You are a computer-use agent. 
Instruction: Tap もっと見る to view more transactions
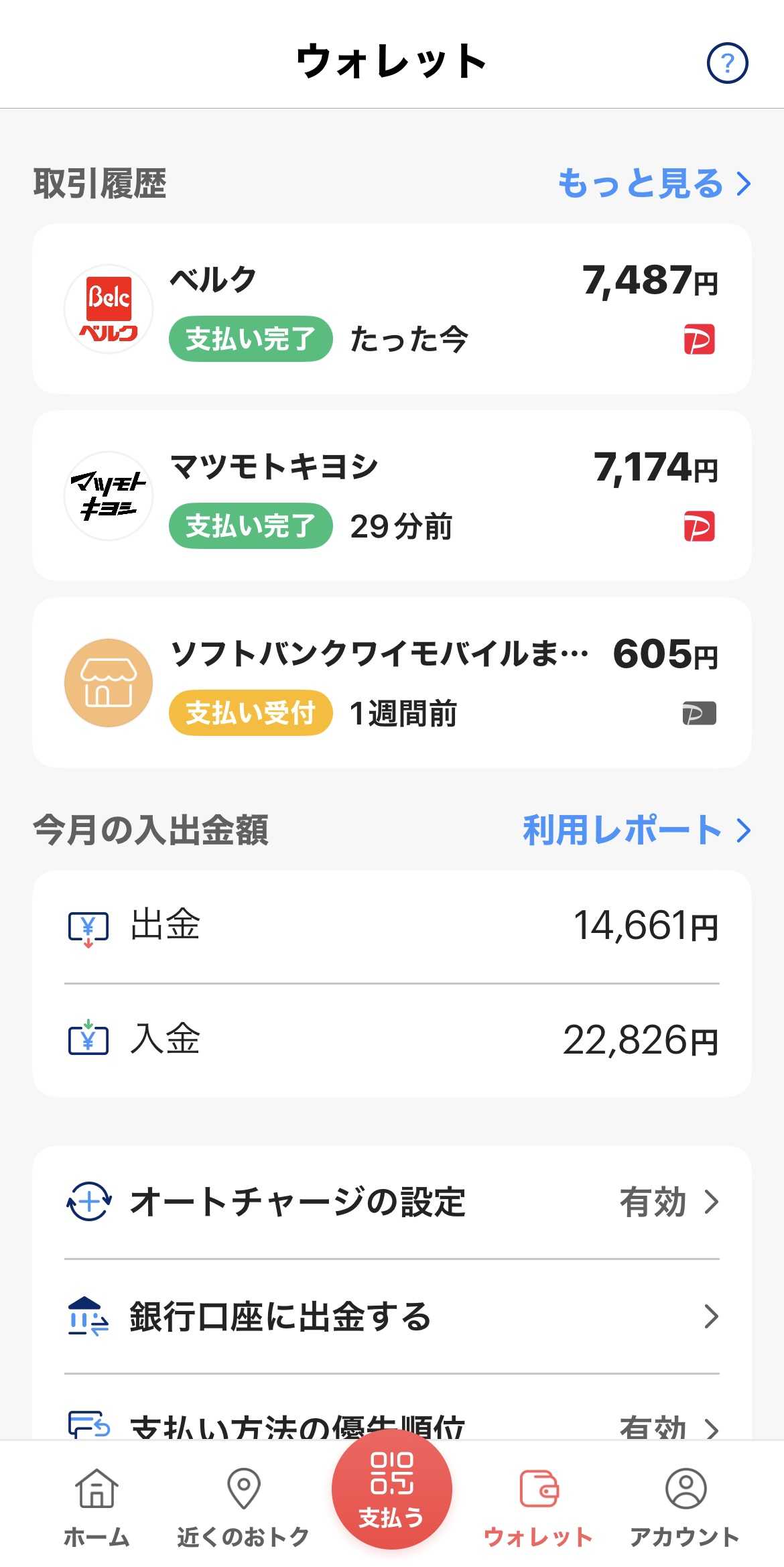653,184
